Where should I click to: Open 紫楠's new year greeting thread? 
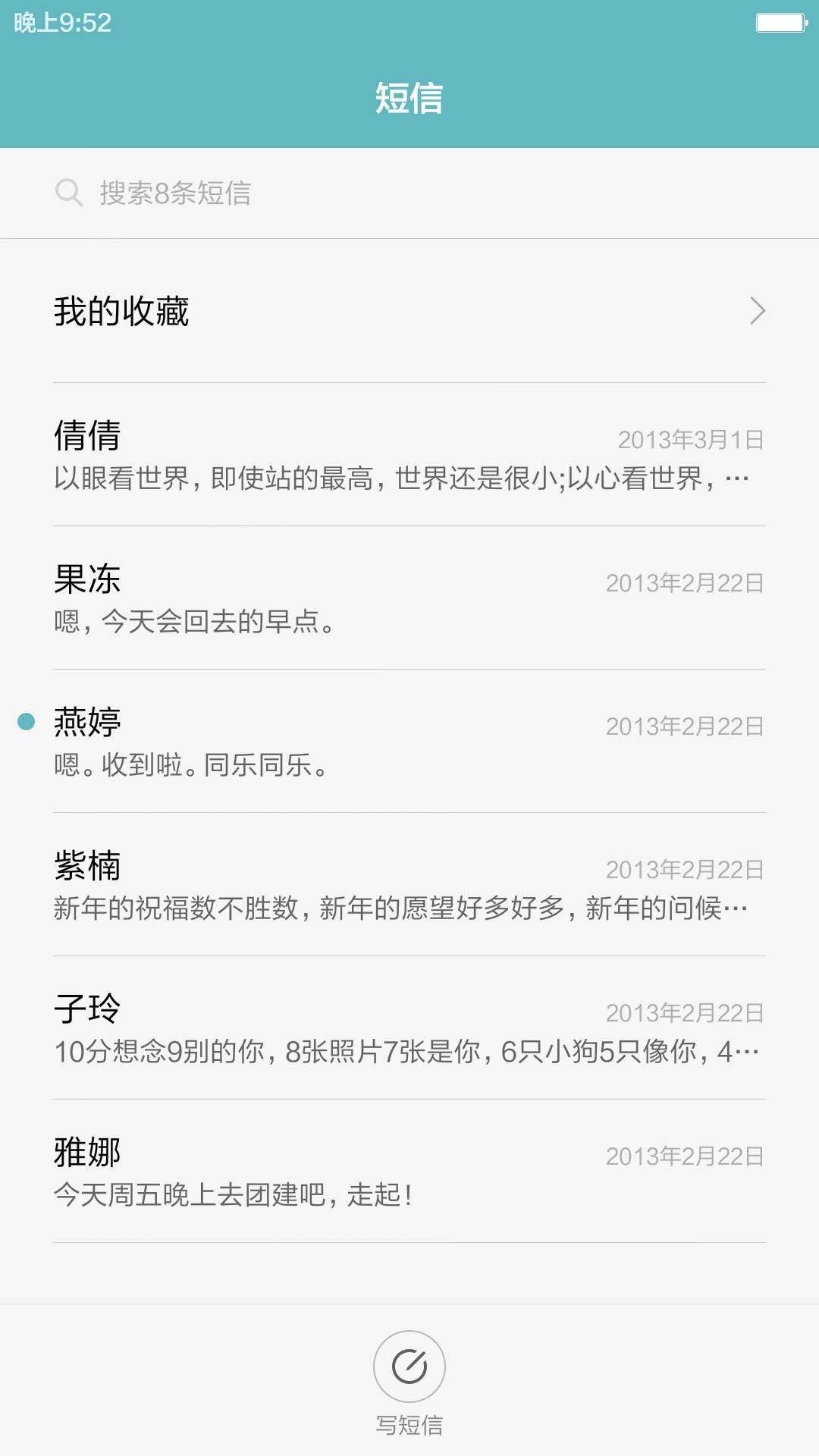click(409, 885)
